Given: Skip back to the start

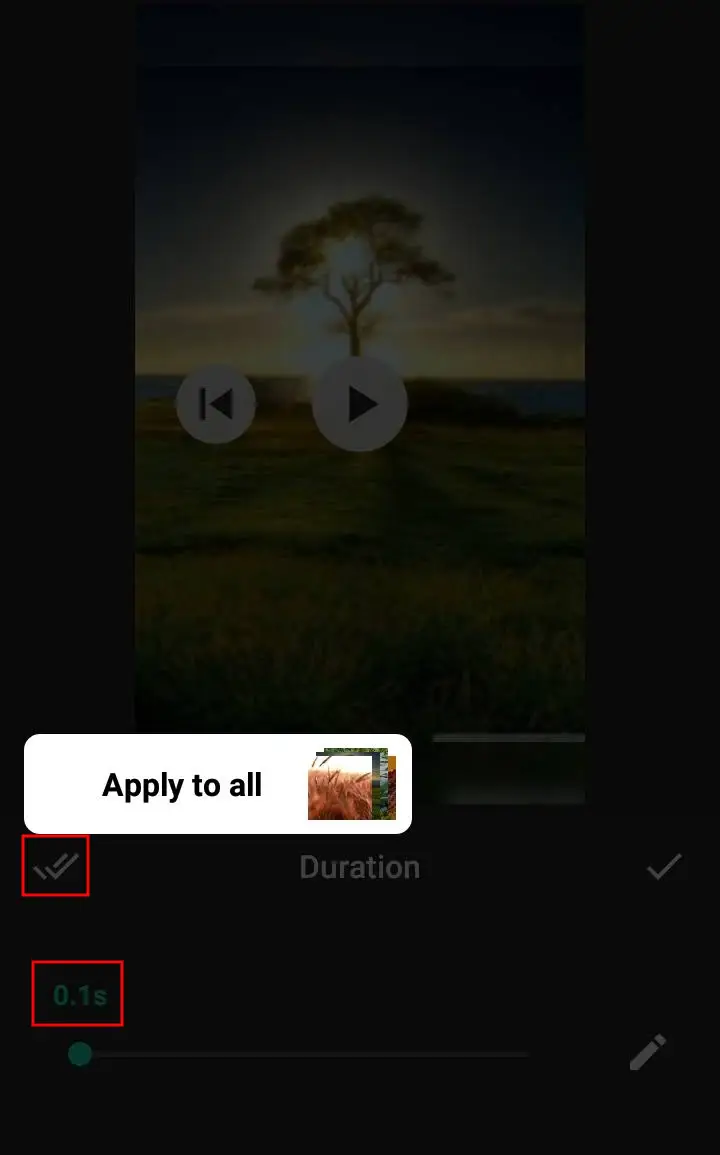Looking at the screenshot, I should tap(216, 404).
